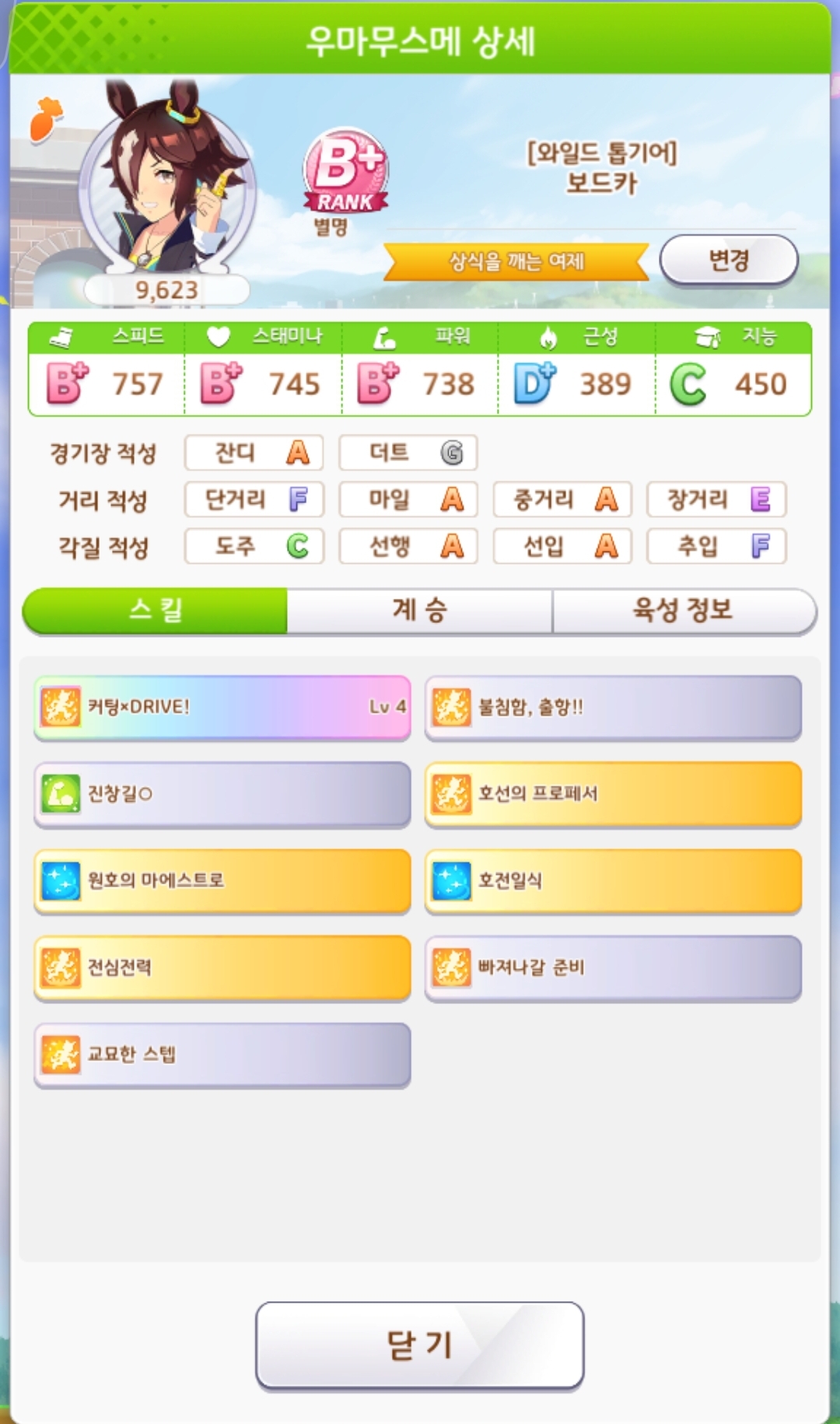View the 호선의 프로페서 skill
Screen dimensions: 840x1424
[613, 794]
